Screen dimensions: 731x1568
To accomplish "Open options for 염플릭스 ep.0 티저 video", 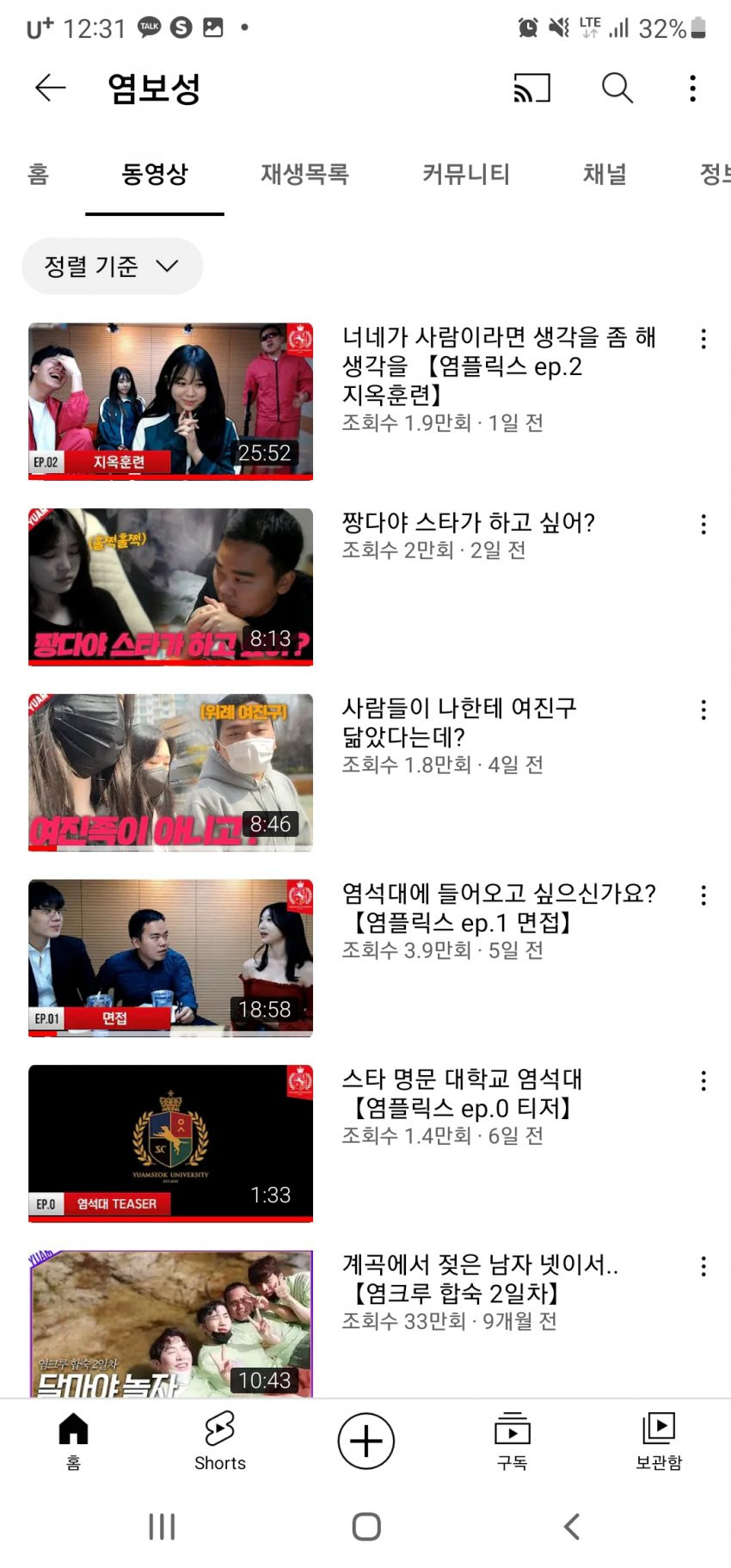I will pyautogui.click(x=703, y=1081).
